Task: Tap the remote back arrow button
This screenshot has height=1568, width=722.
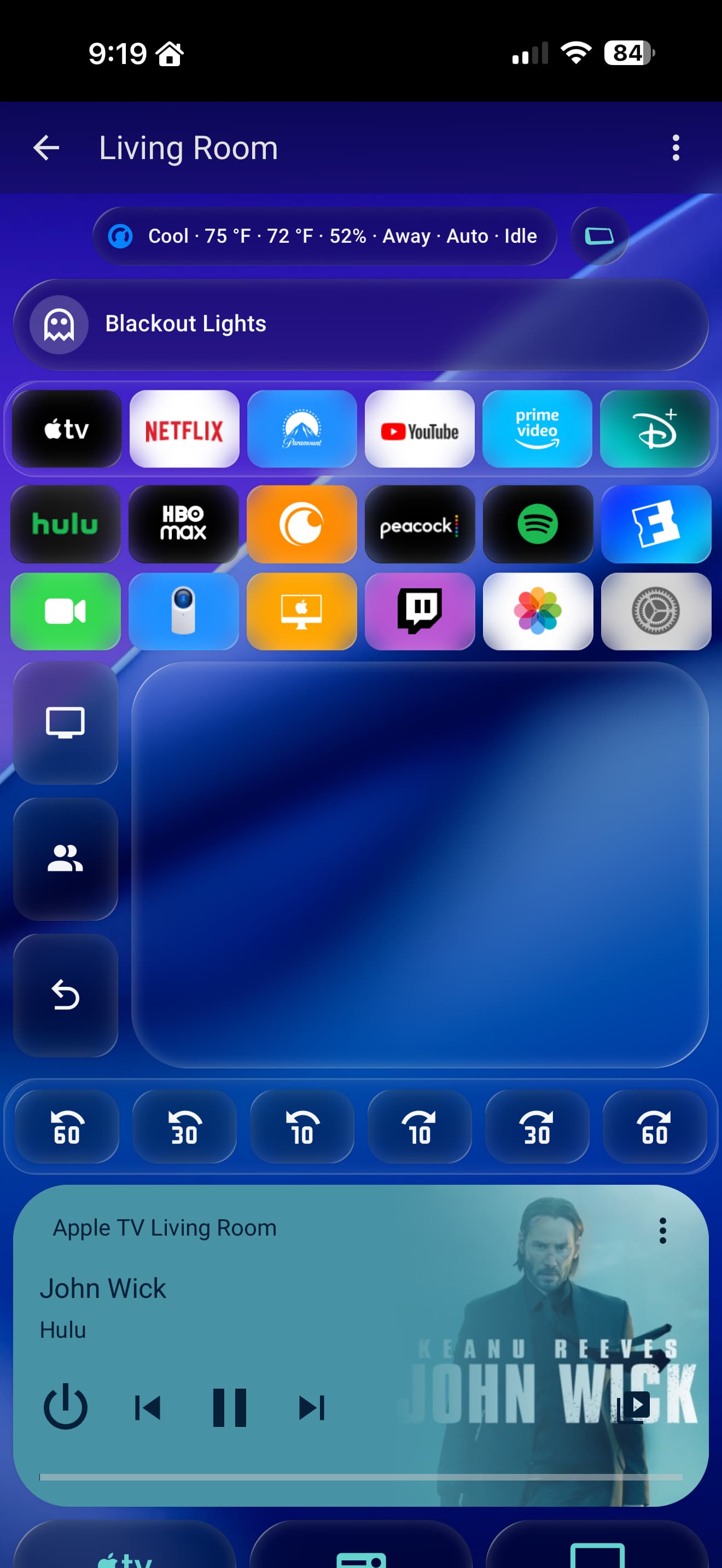Action: (x=66, y=995)
